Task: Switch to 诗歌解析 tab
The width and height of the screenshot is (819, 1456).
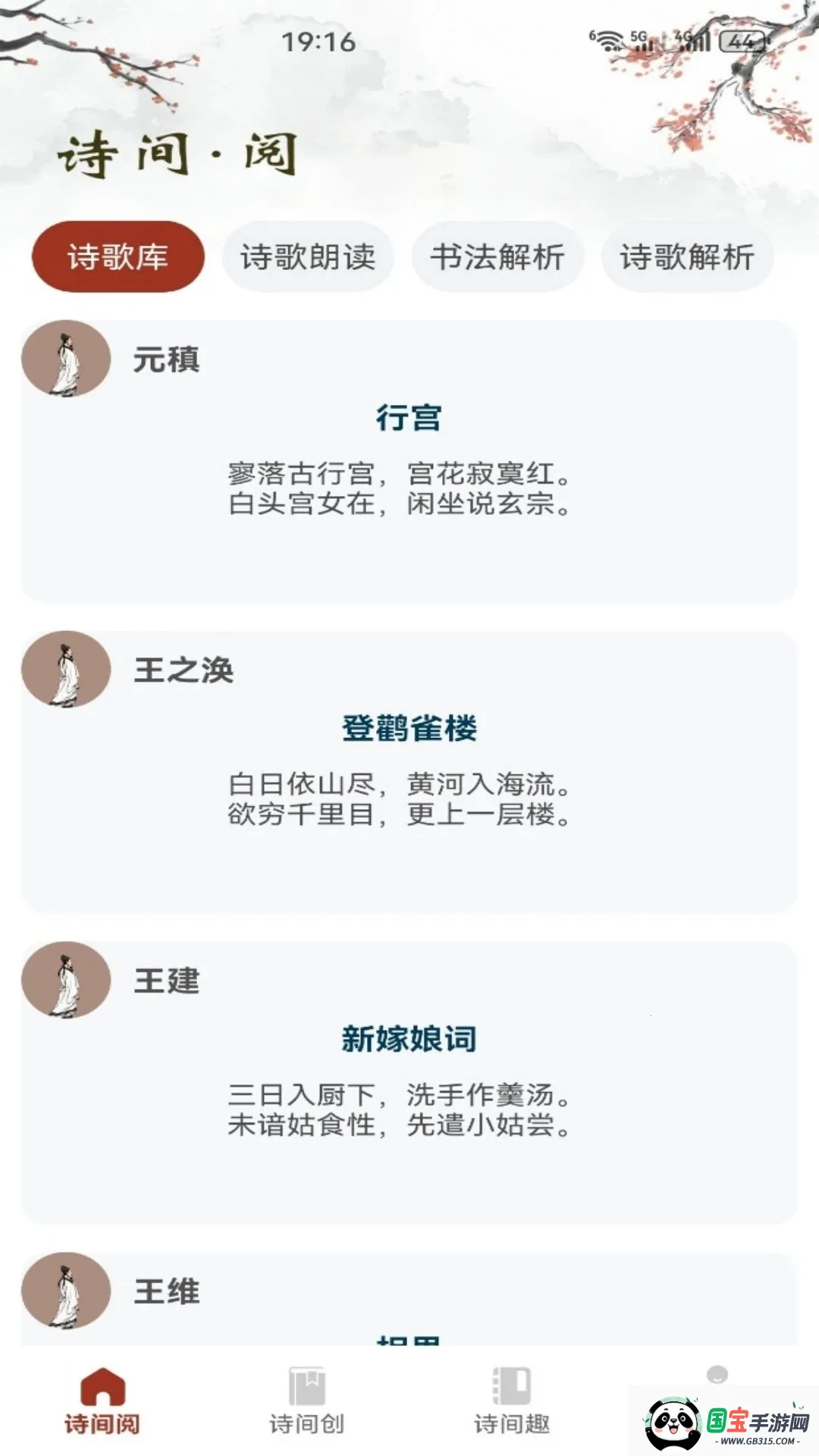Action: pos(687,256)
